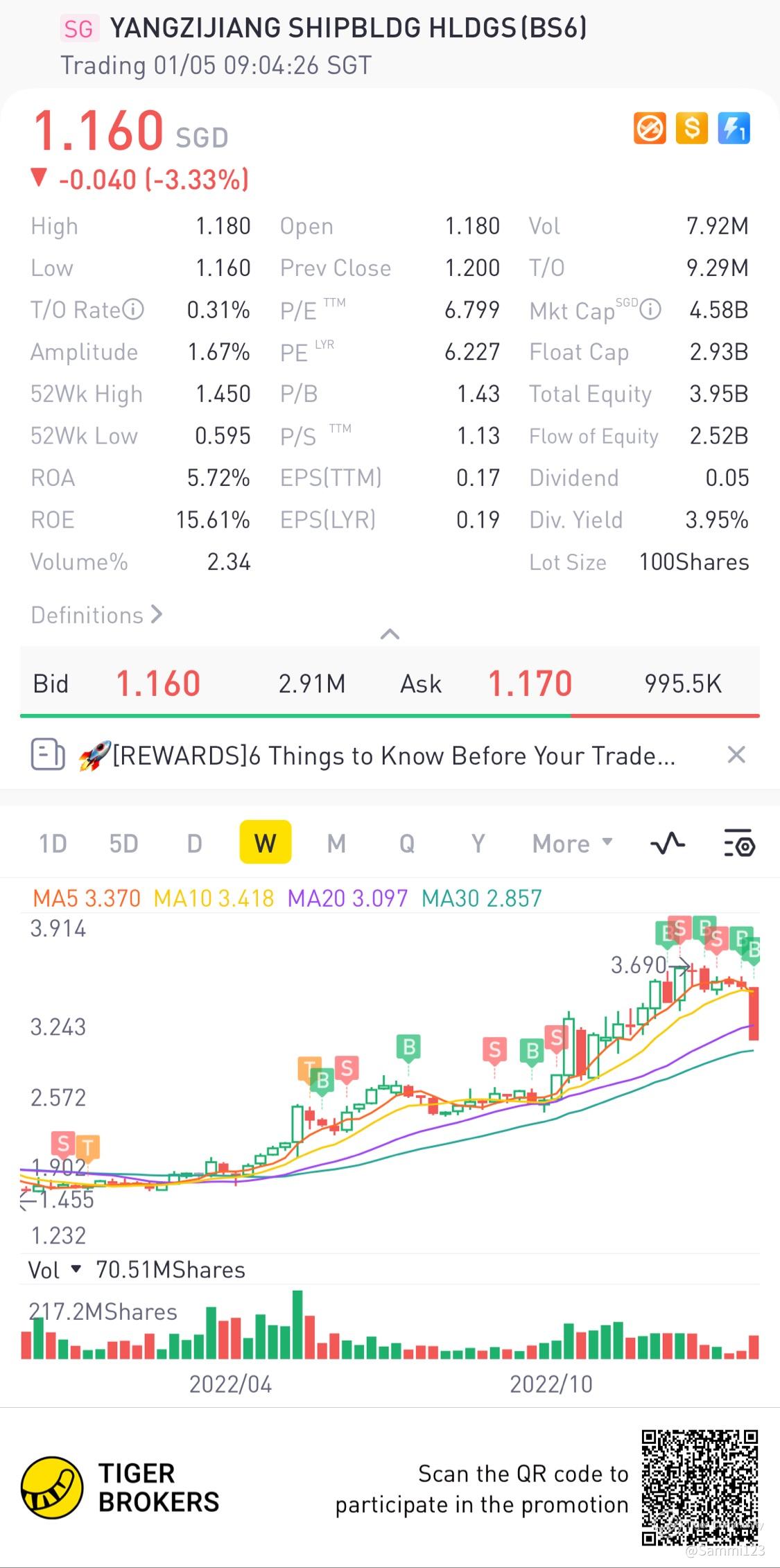Image resolution: width=780 pixels, height=1568 pixels.
Task: Open the REWARDS 6 Things to Know banner
Action: point(393,756)
